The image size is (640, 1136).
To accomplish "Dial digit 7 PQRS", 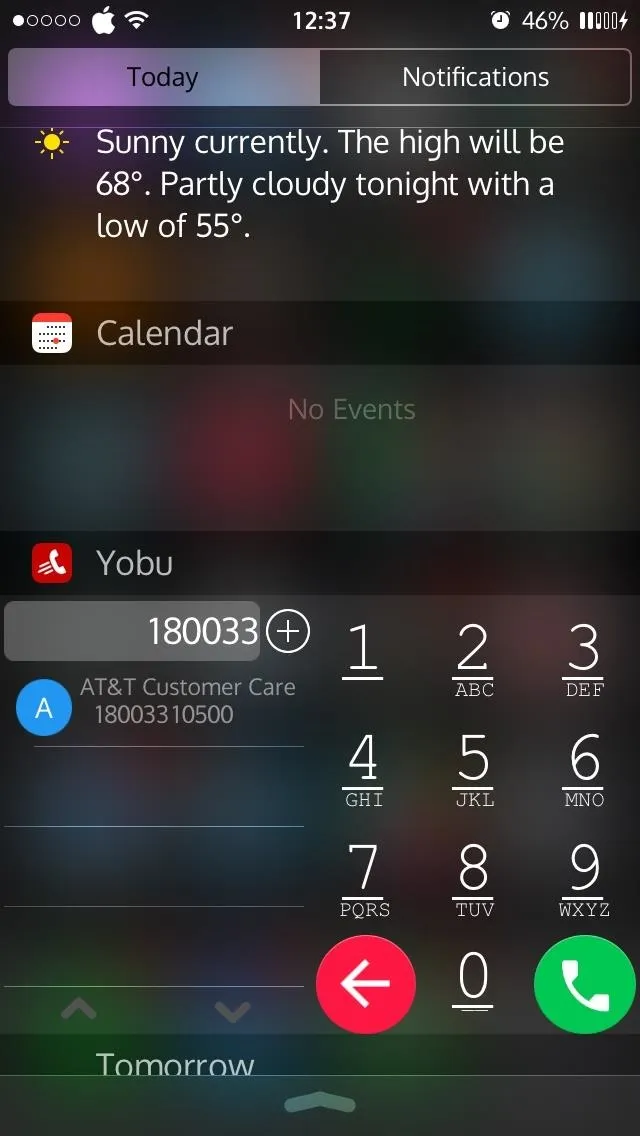I will [364, 880].
